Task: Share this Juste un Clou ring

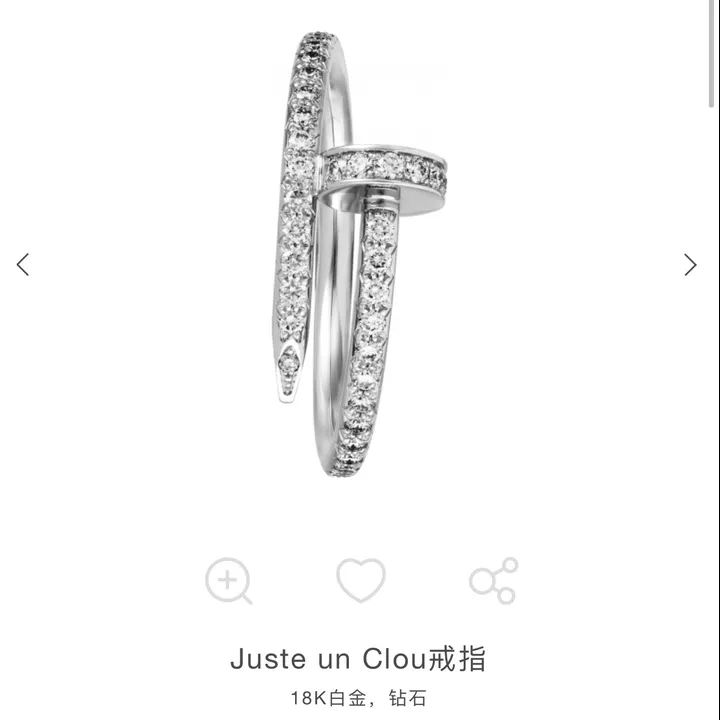Action: [x=493, y=580]
